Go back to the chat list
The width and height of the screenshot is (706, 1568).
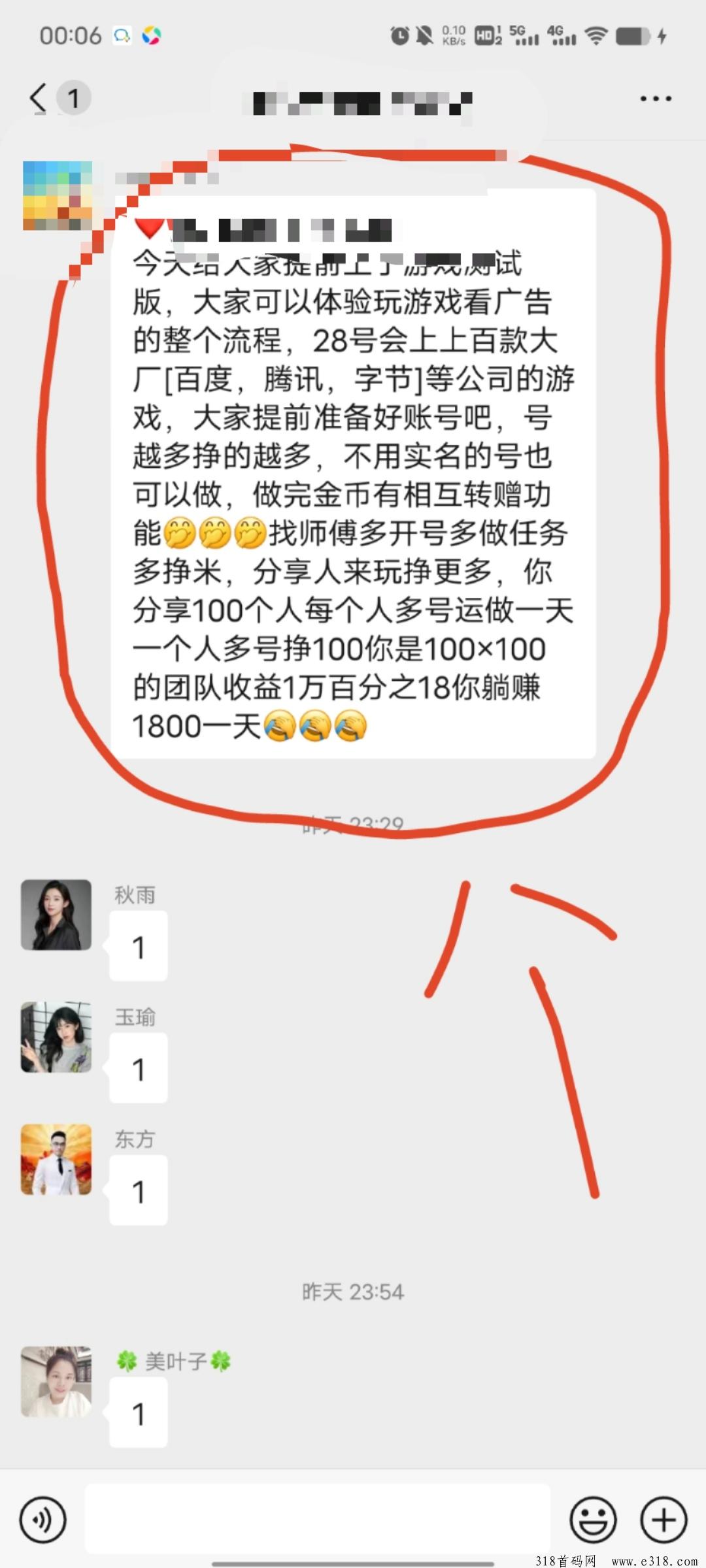39,99
